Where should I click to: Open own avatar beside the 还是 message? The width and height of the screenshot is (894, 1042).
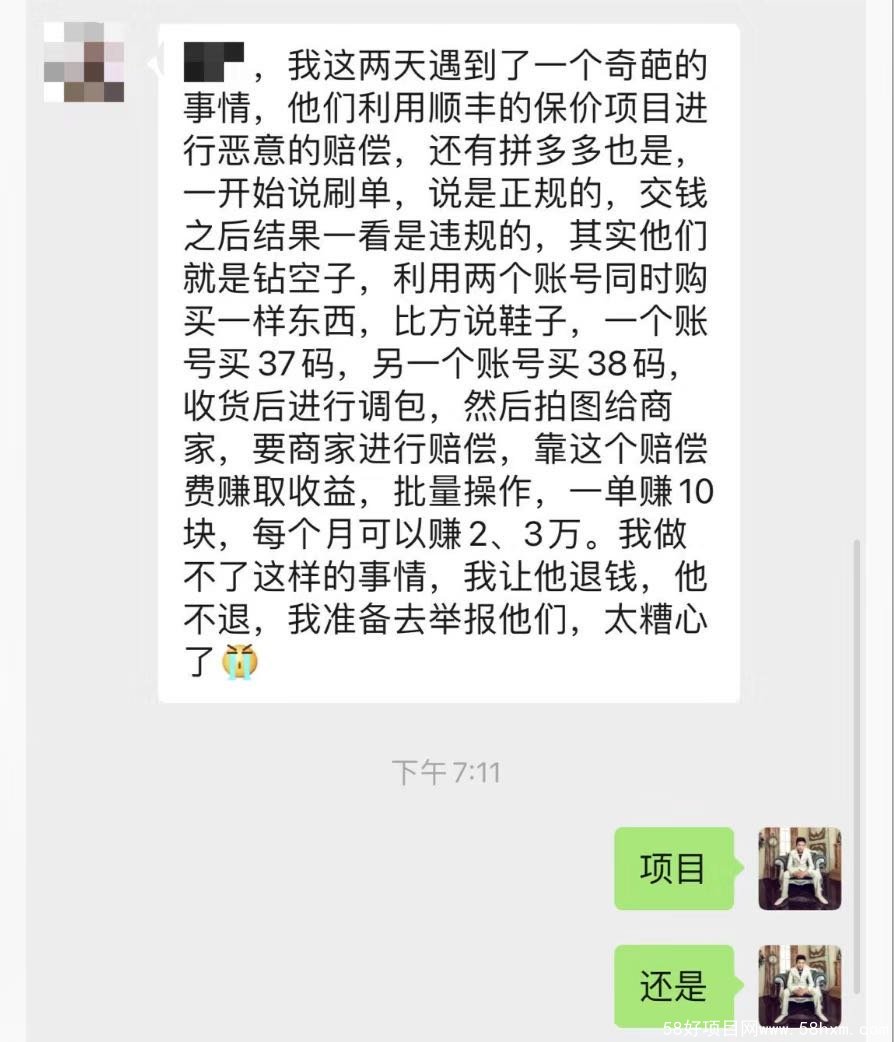pyautogui.click(x=799, y=986)
